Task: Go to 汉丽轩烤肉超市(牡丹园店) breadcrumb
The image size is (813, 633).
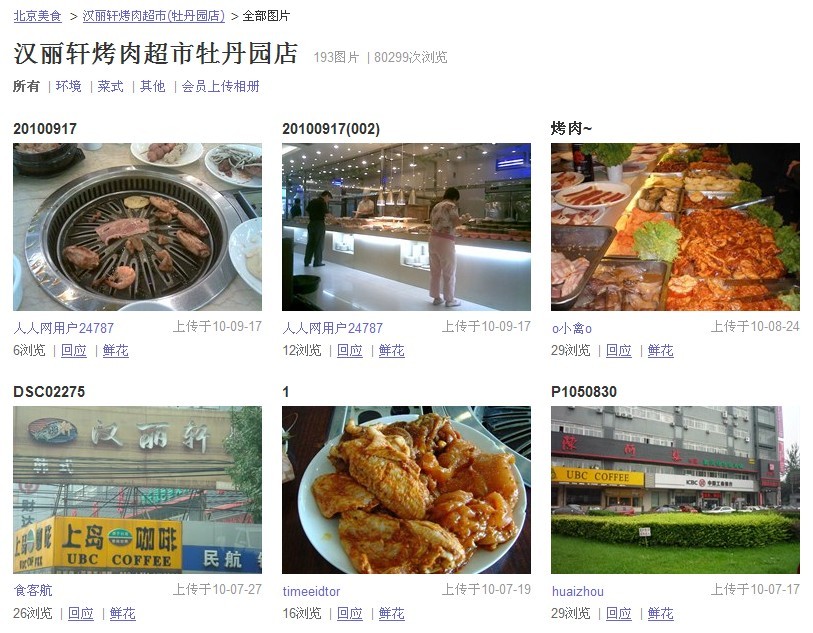Action: pos(153,16)
